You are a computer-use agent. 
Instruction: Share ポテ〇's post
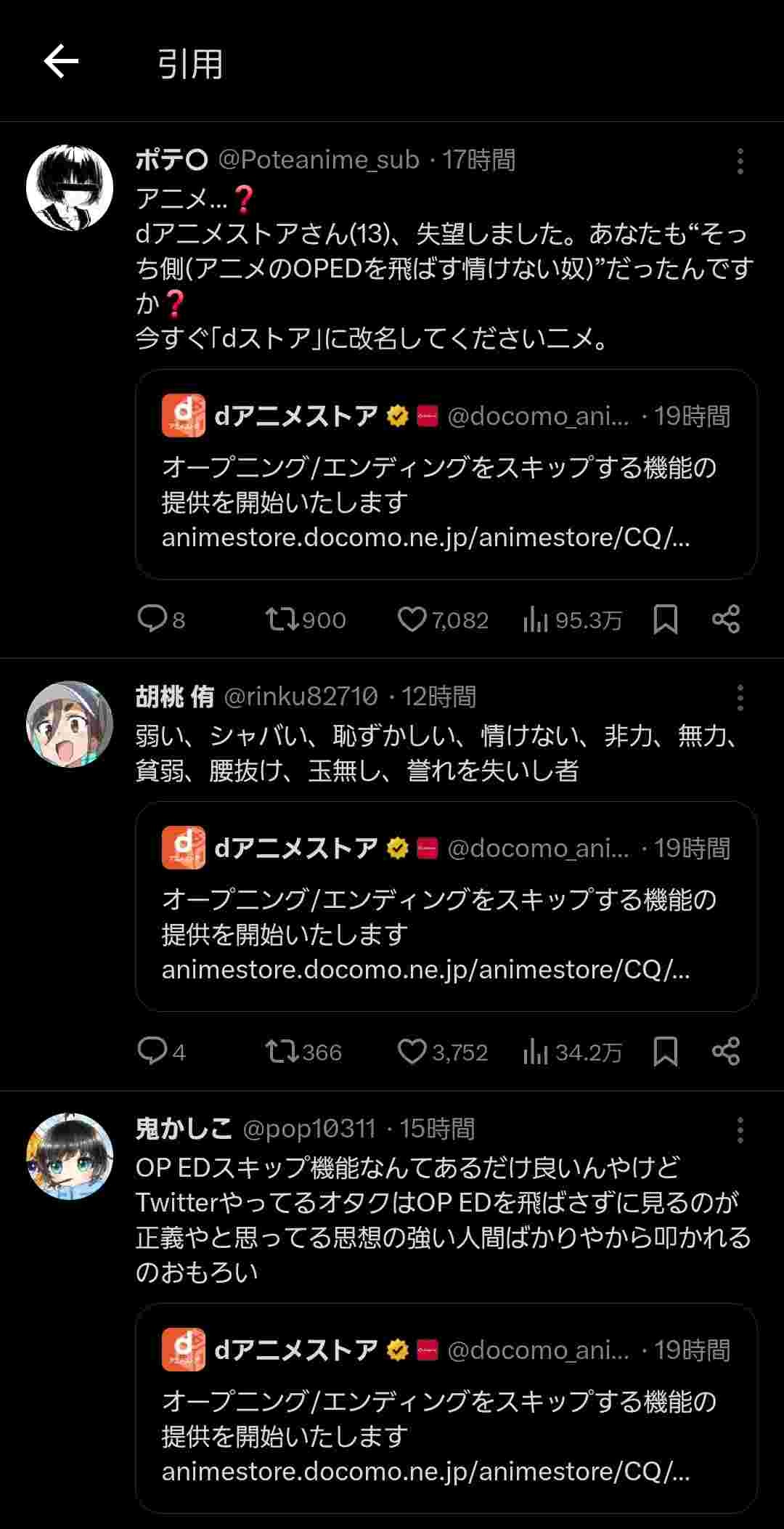pos(725,620)
